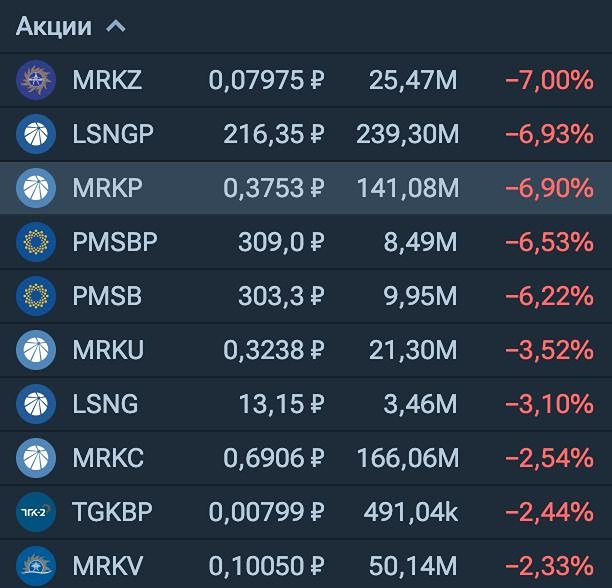Collapse the Акции section
612x588 pixels.
click(115, 26)
